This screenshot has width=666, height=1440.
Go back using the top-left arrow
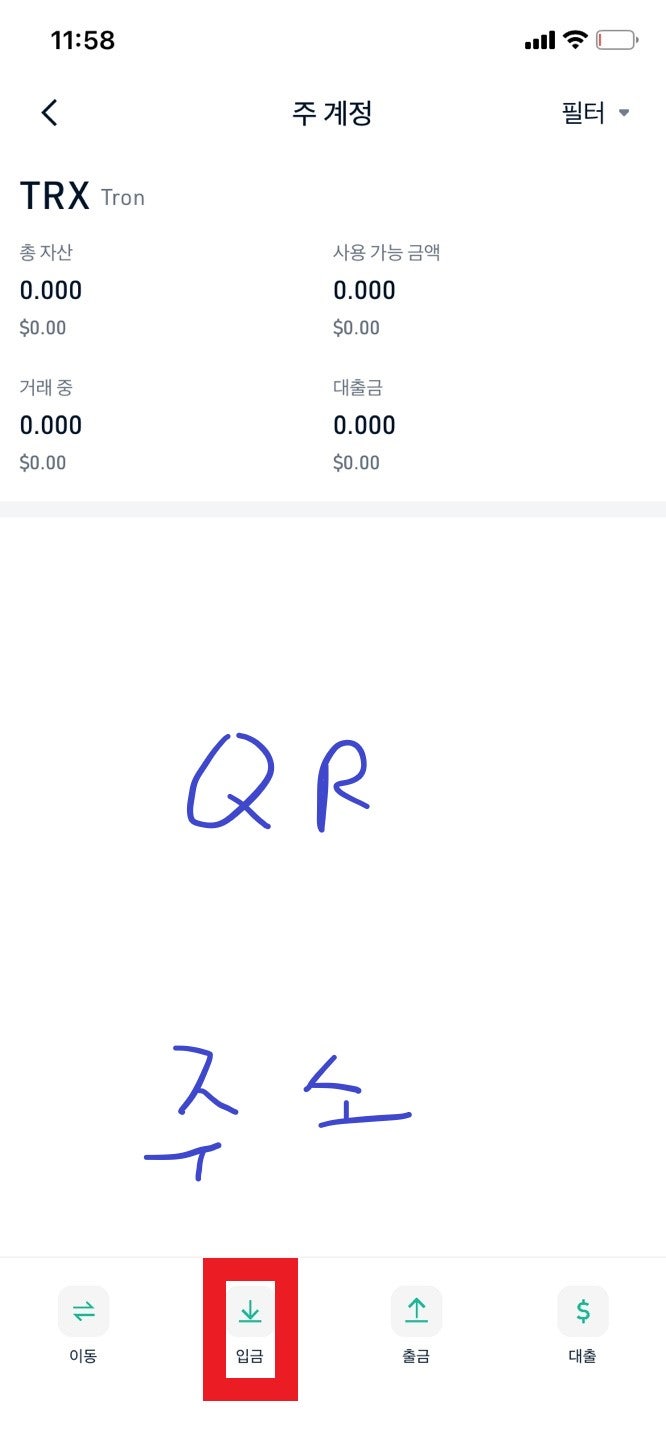coord(50,113)
